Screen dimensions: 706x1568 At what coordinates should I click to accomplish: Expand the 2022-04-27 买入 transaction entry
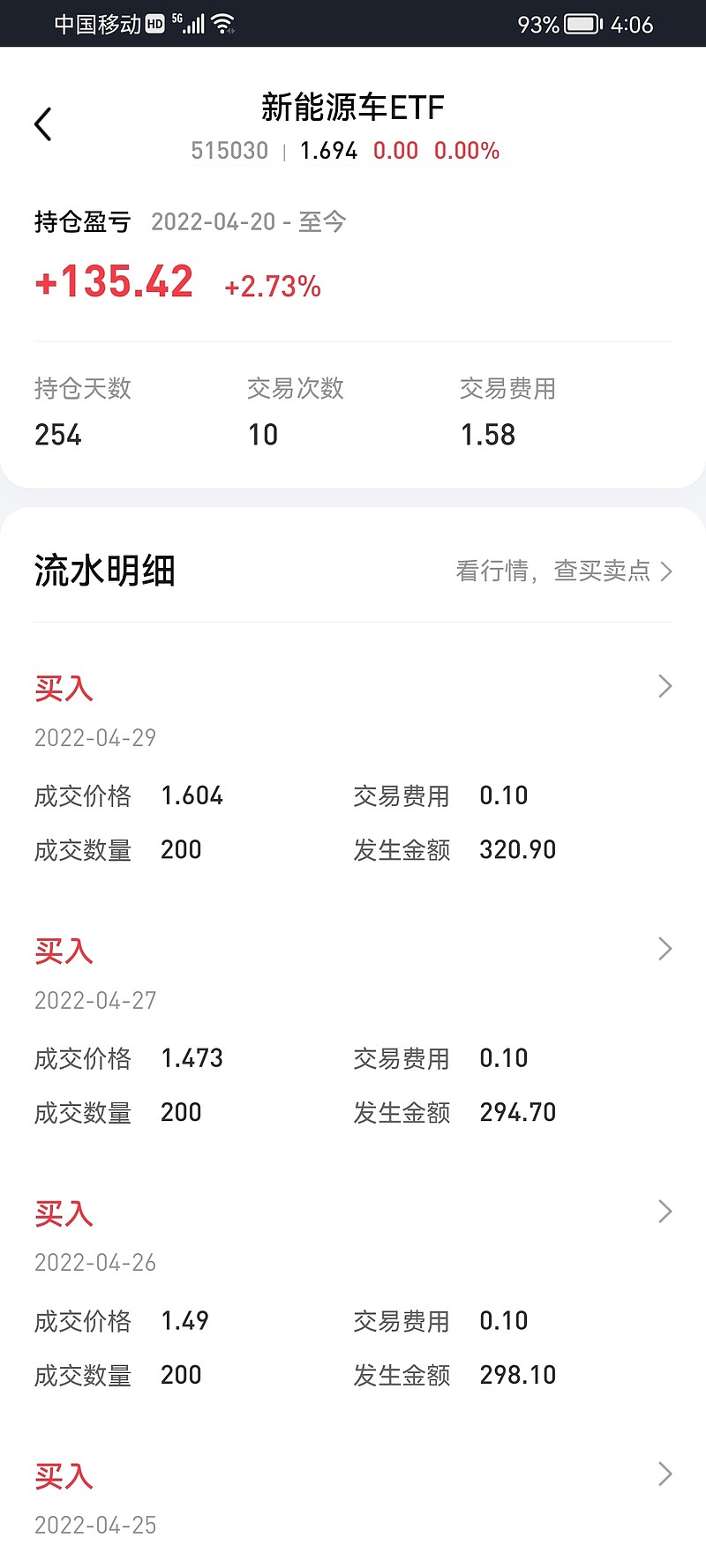[x=665, y=949]
